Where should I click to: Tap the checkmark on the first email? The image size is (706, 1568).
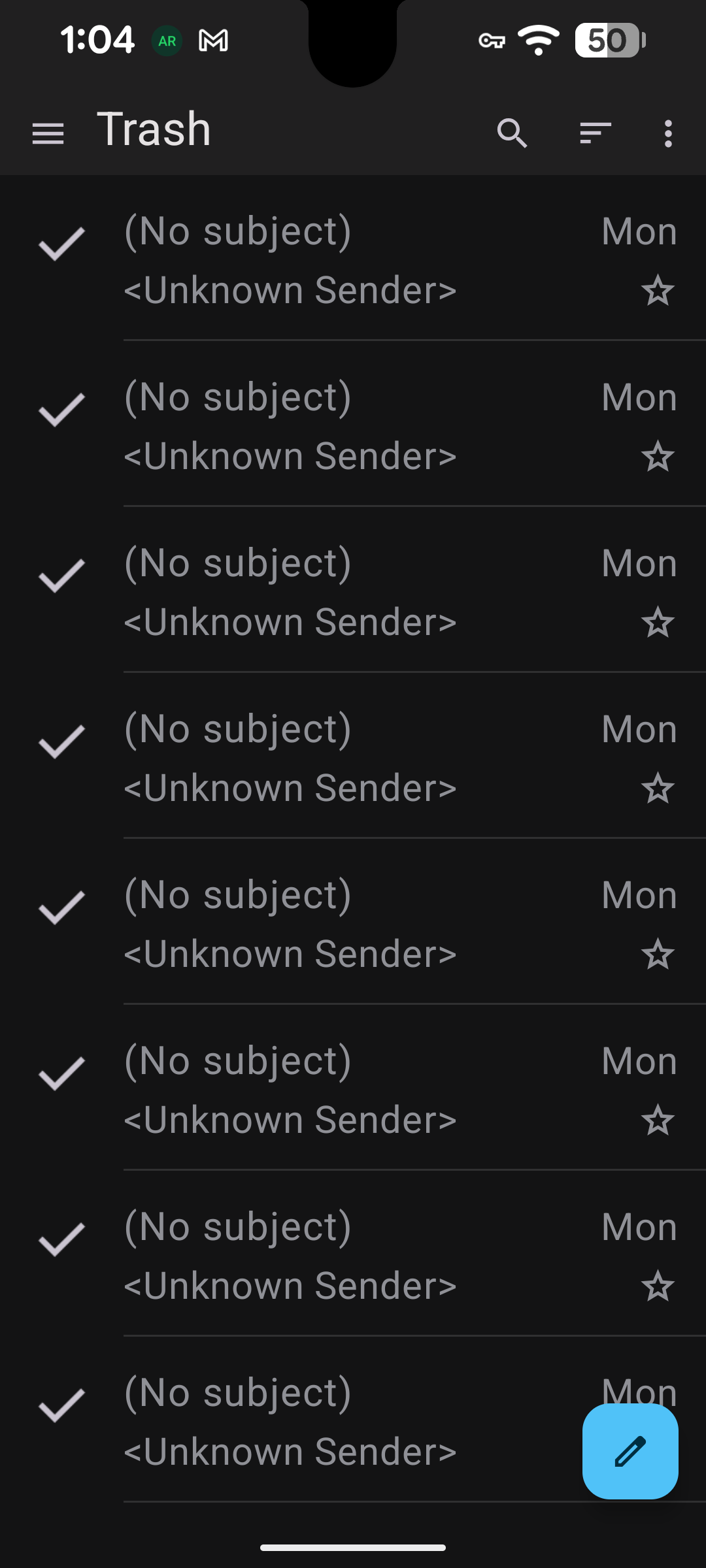point(61,243)
